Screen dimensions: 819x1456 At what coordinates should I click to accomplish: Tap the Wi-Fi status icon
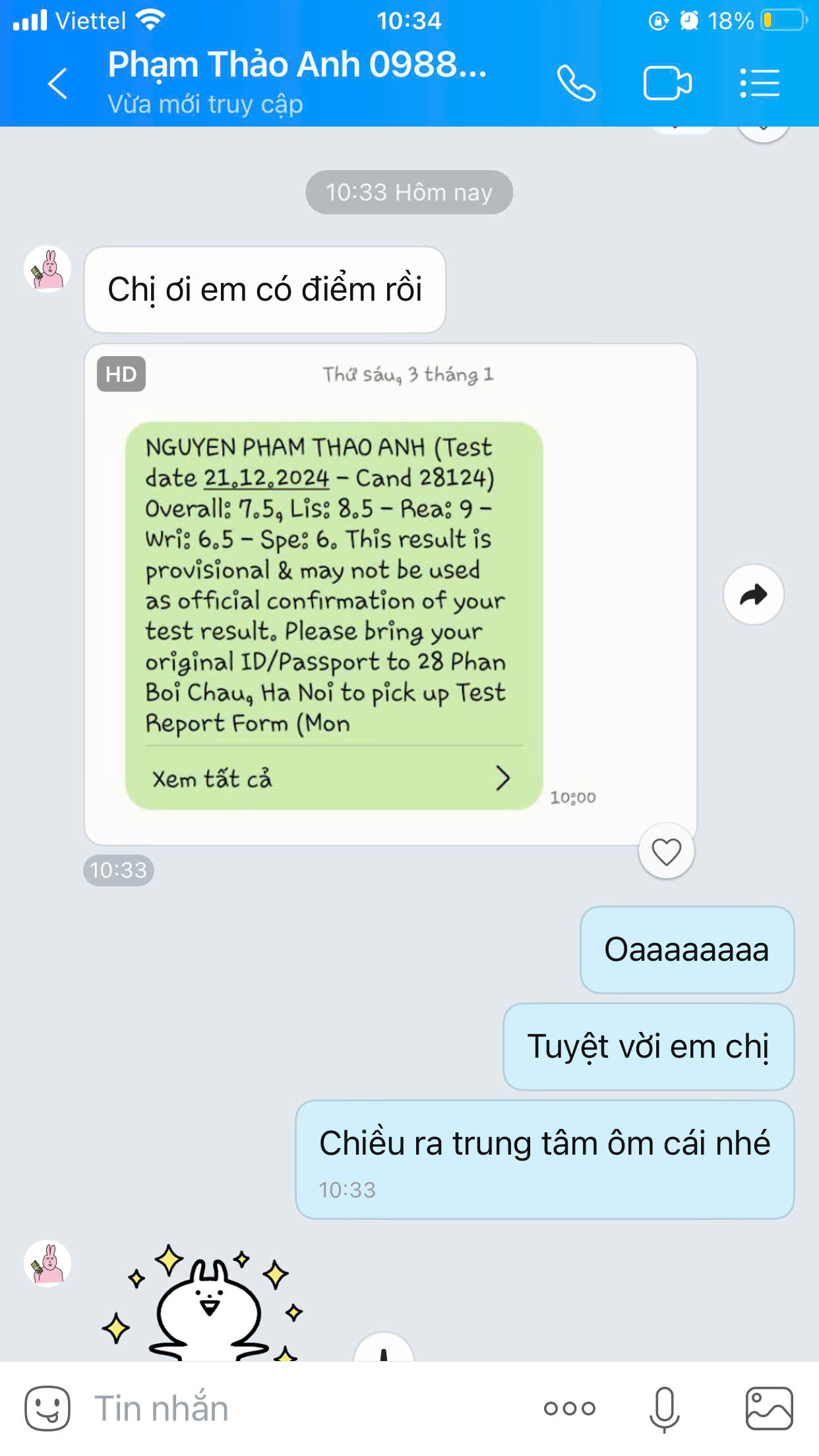click(x=150, y=20)
